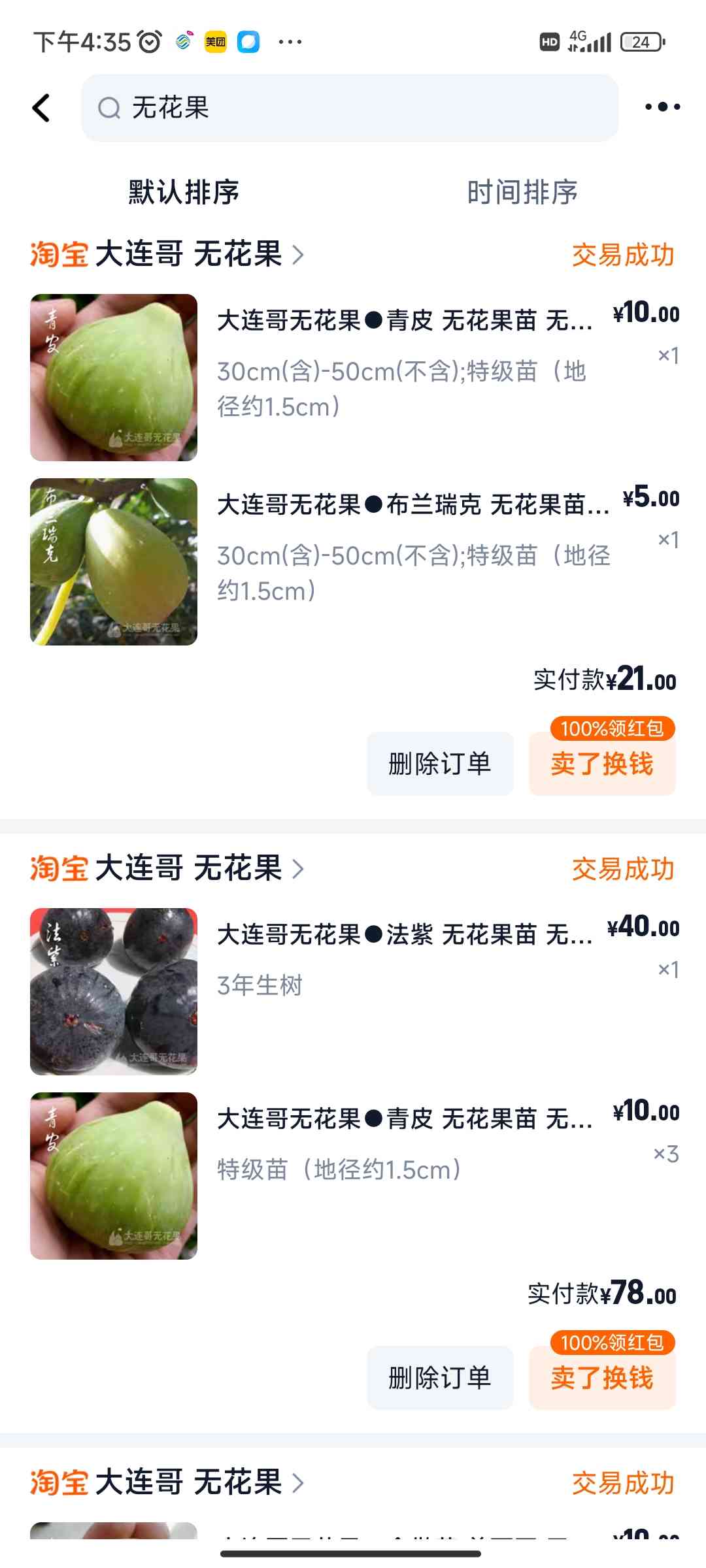Delete the ¥78.00 order

[x=440, y=1378]
